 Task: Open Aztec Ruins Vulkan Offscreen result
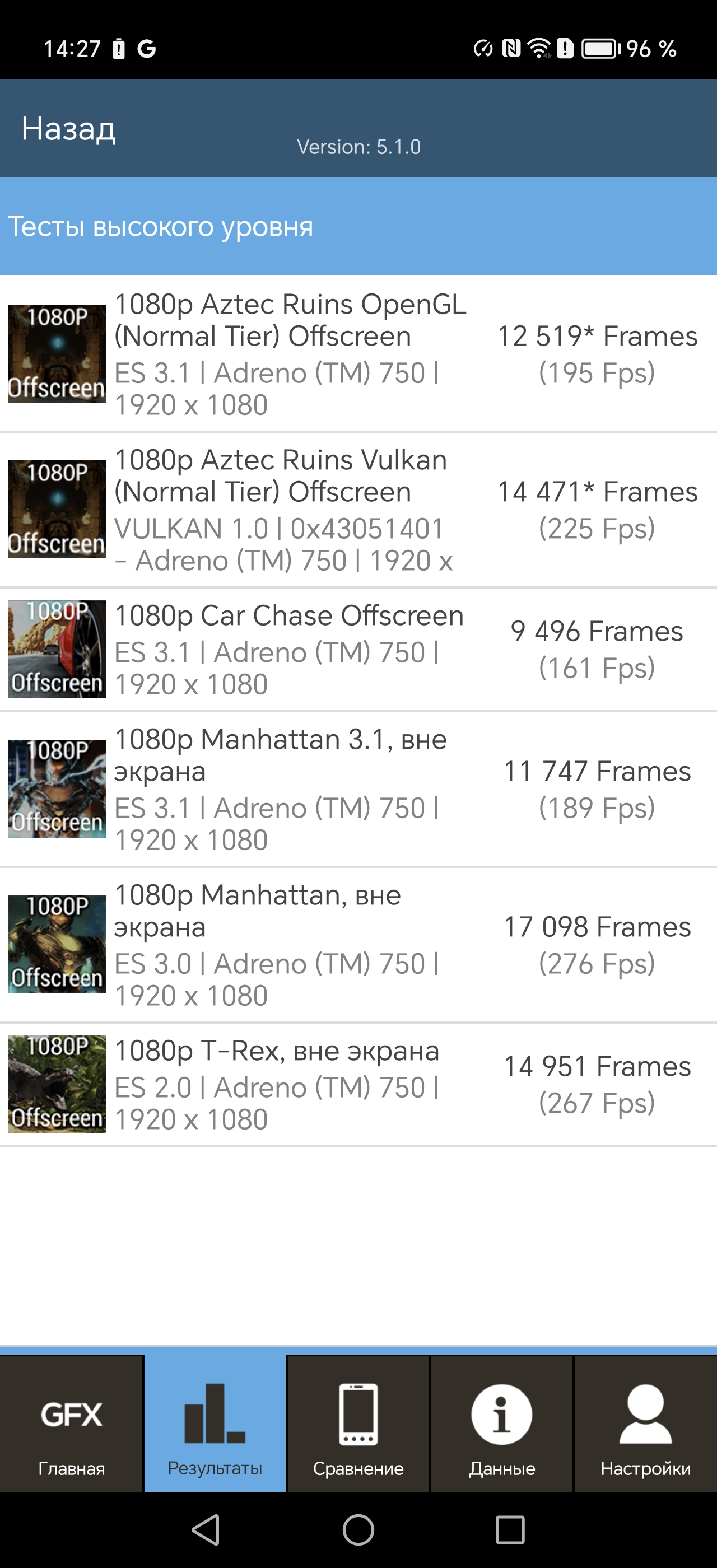point(358,510)
